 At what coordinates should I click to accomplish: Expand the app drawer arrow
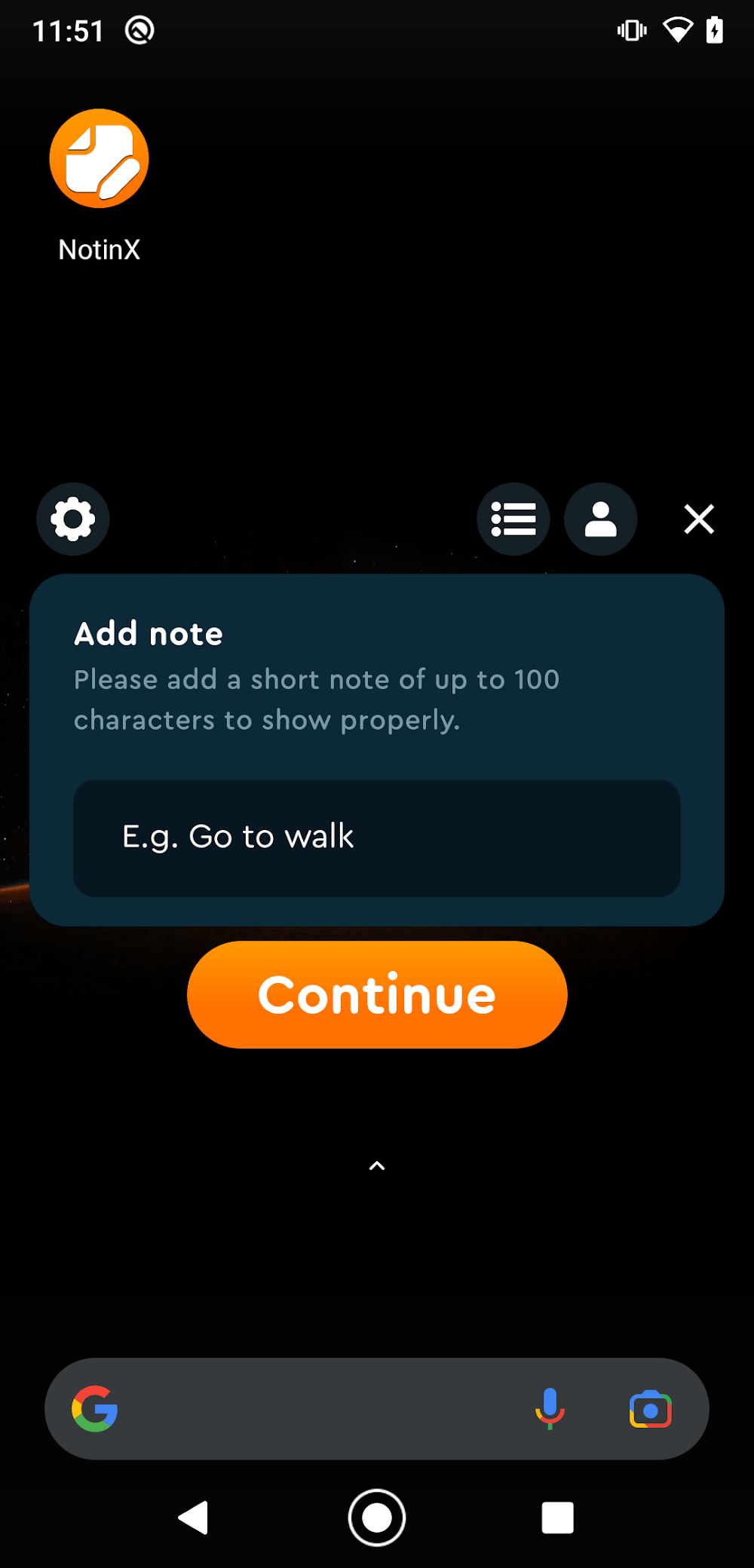377,1166
